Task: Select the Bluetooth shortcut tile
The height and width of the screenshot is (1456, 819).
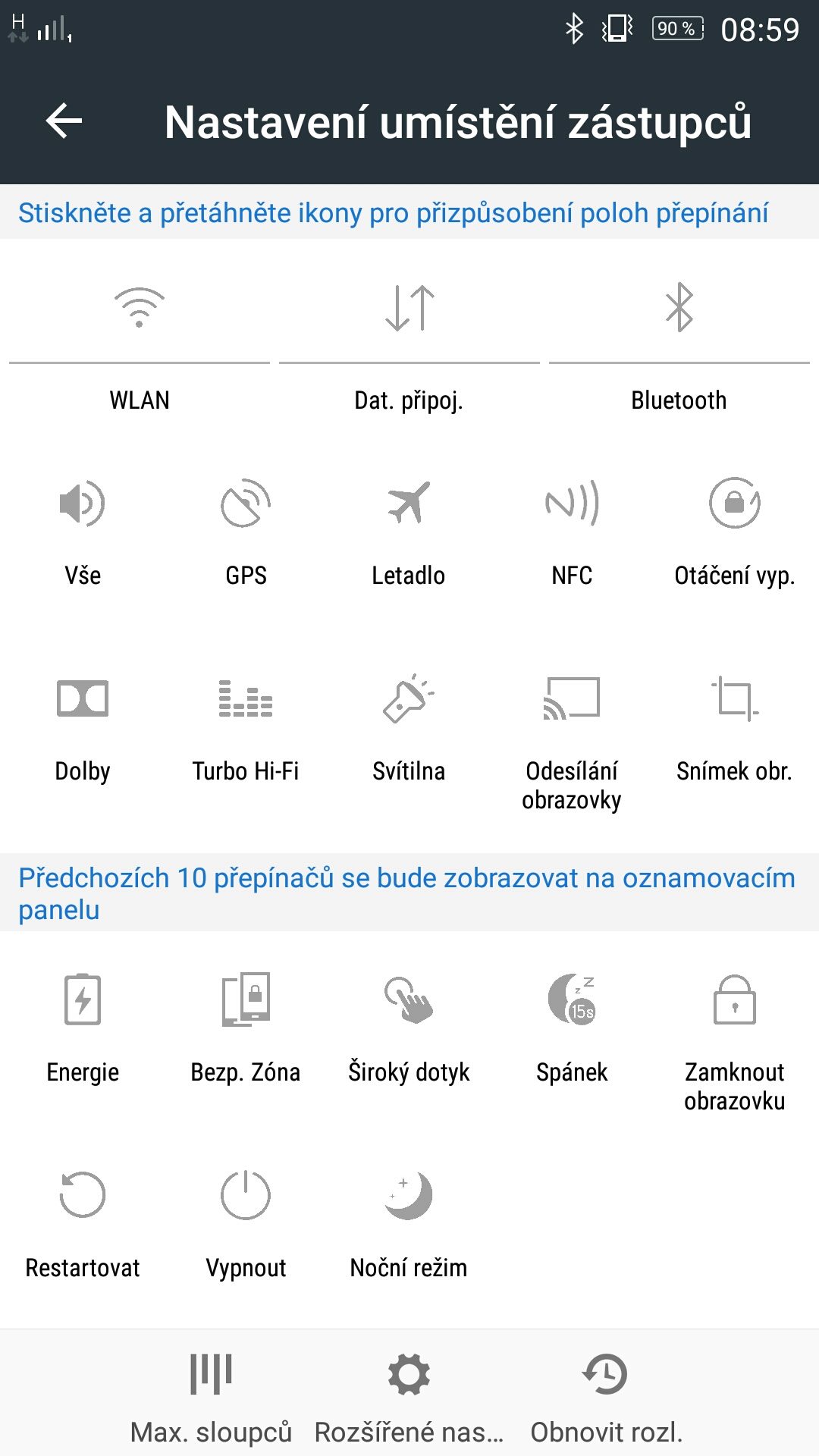Action: [x=679, y=347]
